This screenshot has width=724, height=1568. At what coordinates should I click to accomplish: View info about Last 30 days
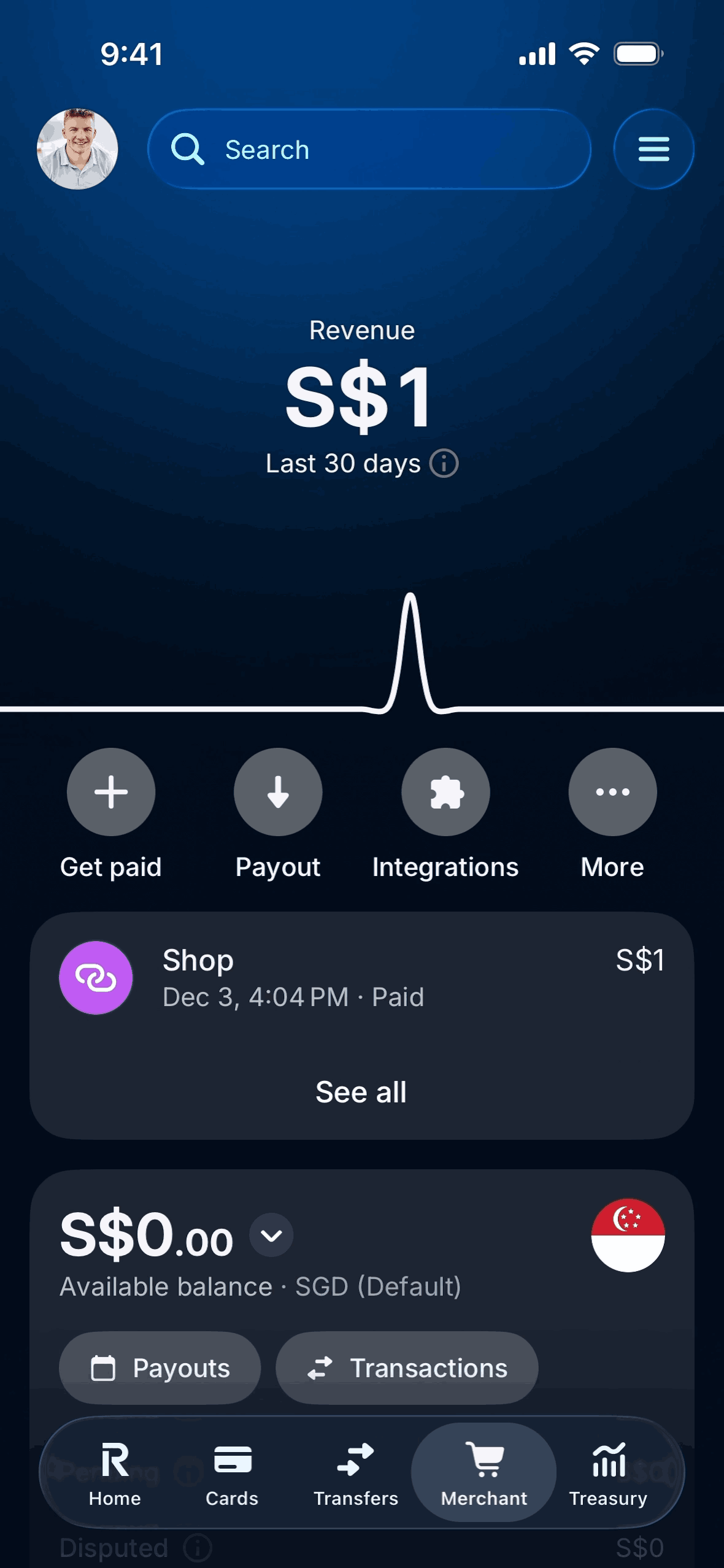(444, 463)
